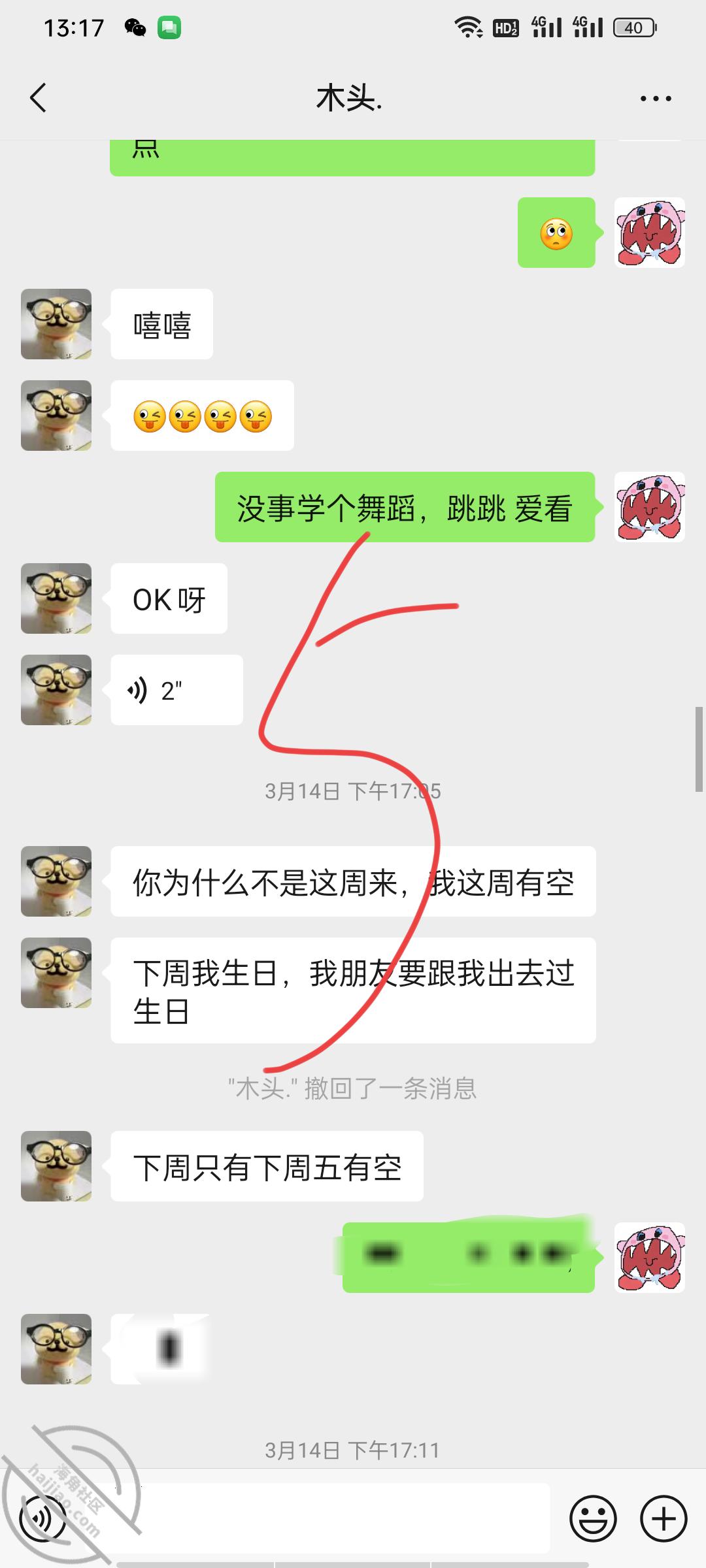
Task: Tap the 下周只有下周五有空 message bubble
Action: [x=269, y=1167]
